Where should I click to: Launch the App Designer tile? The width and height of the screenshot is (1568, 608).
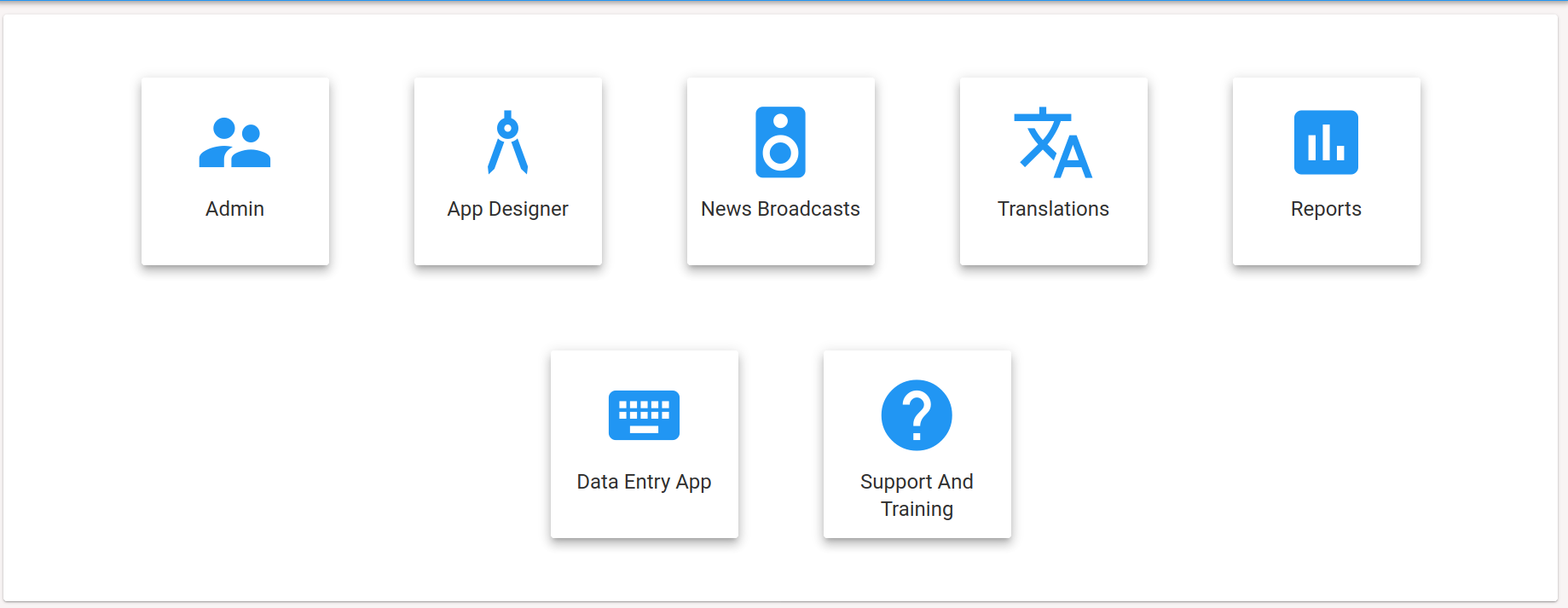coord(507,171)
